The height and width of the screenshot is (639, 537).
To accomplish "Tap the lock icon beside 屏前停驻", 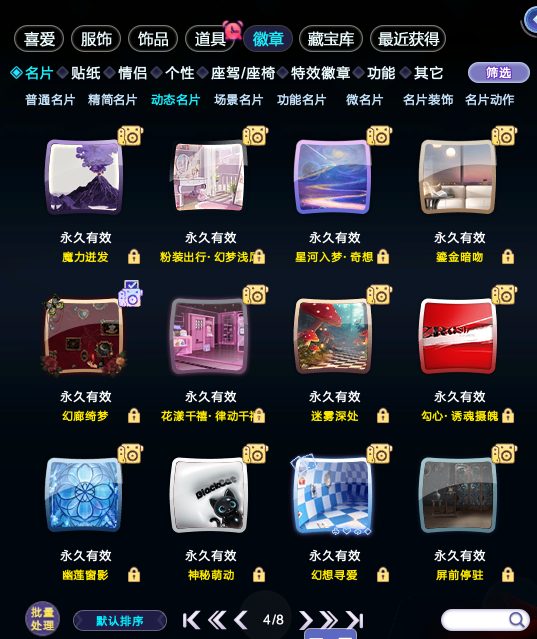I will (508, 575).
